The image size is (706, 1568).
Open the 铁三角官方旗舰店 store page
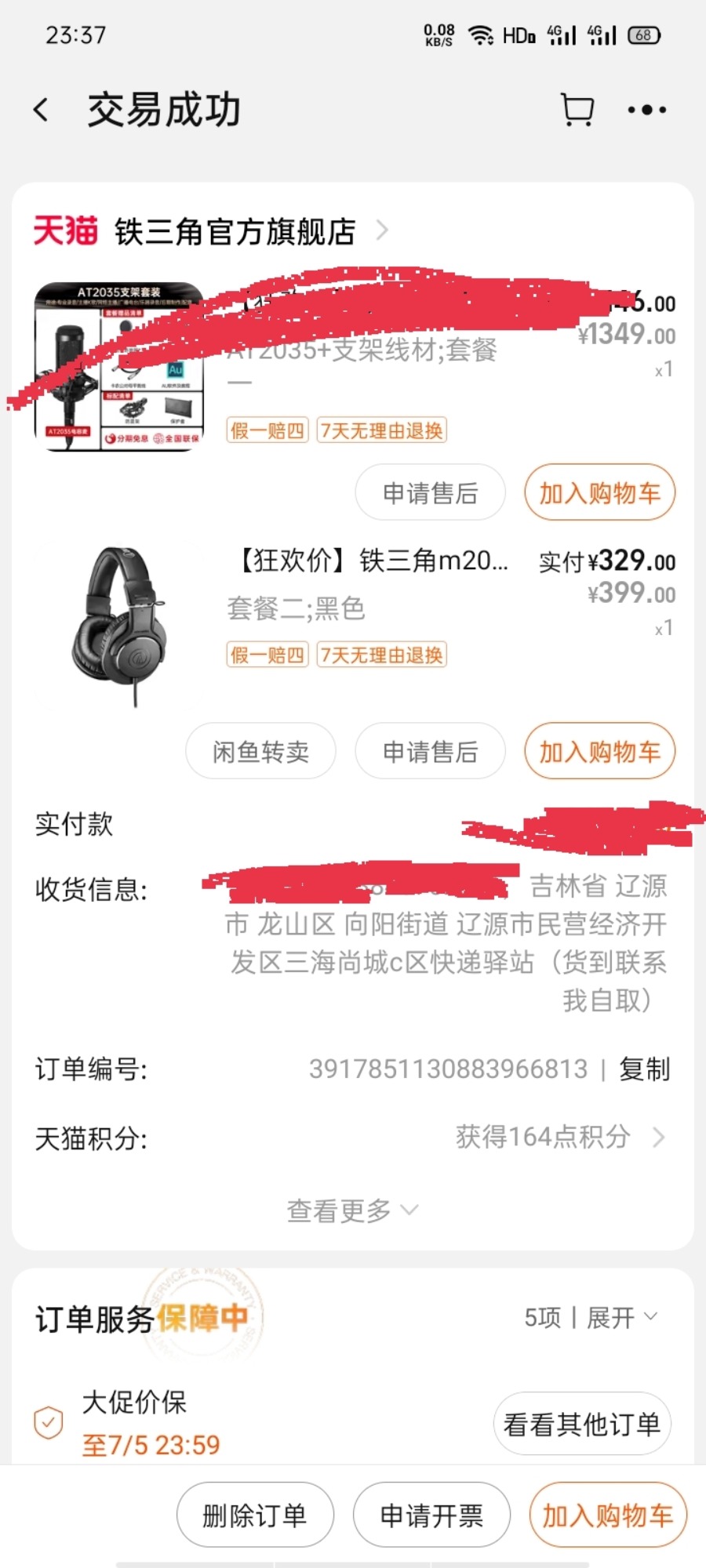click(235, 232)
